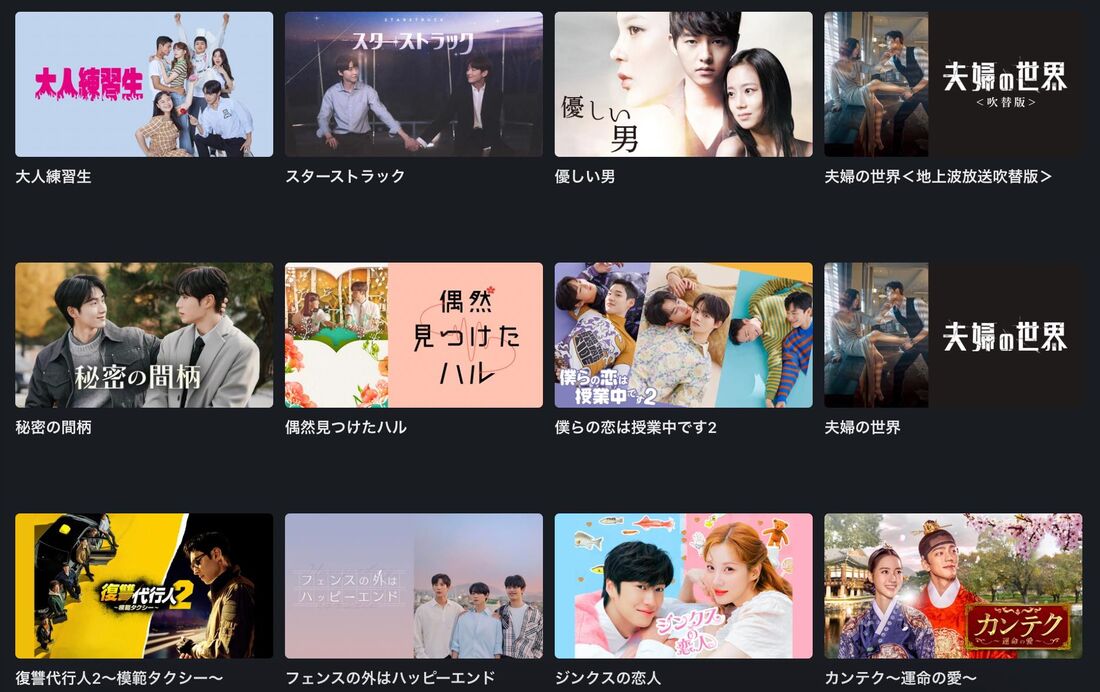Viewport: 1100px width, 692px height.
Task: View フェンスの外はハッピーエンド
Action: tap(413, 586)
